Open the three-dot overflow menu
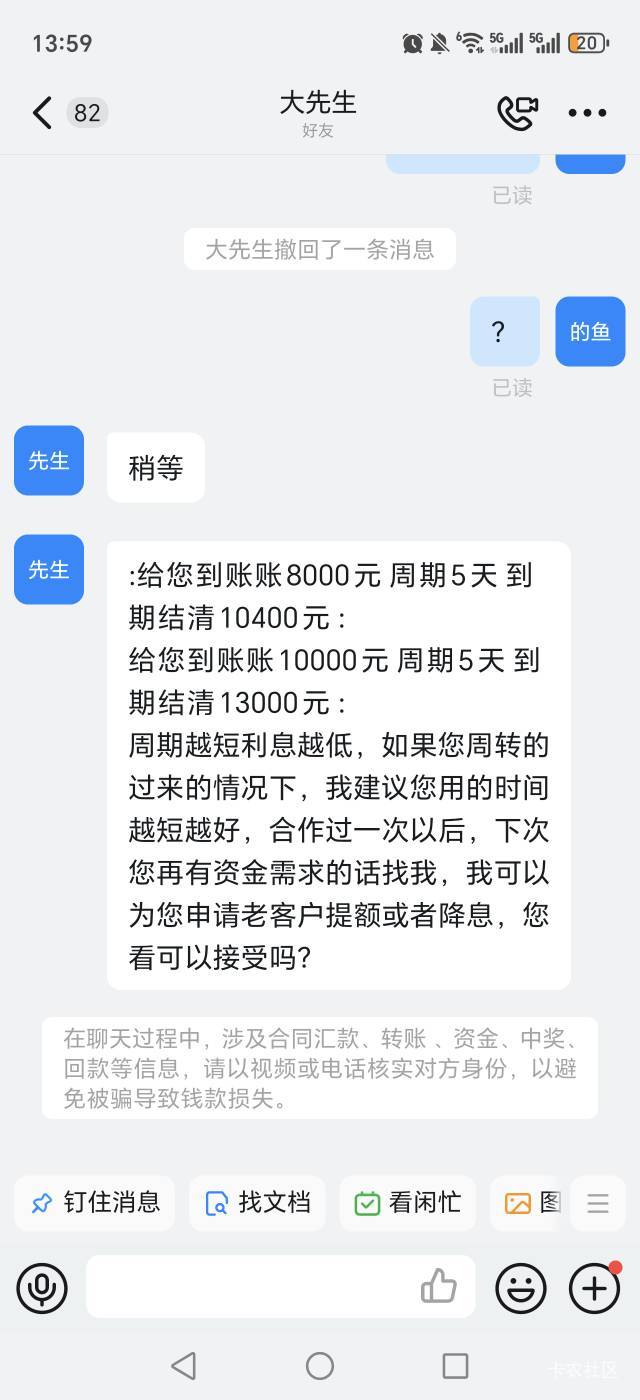 [x=587, y=113]
